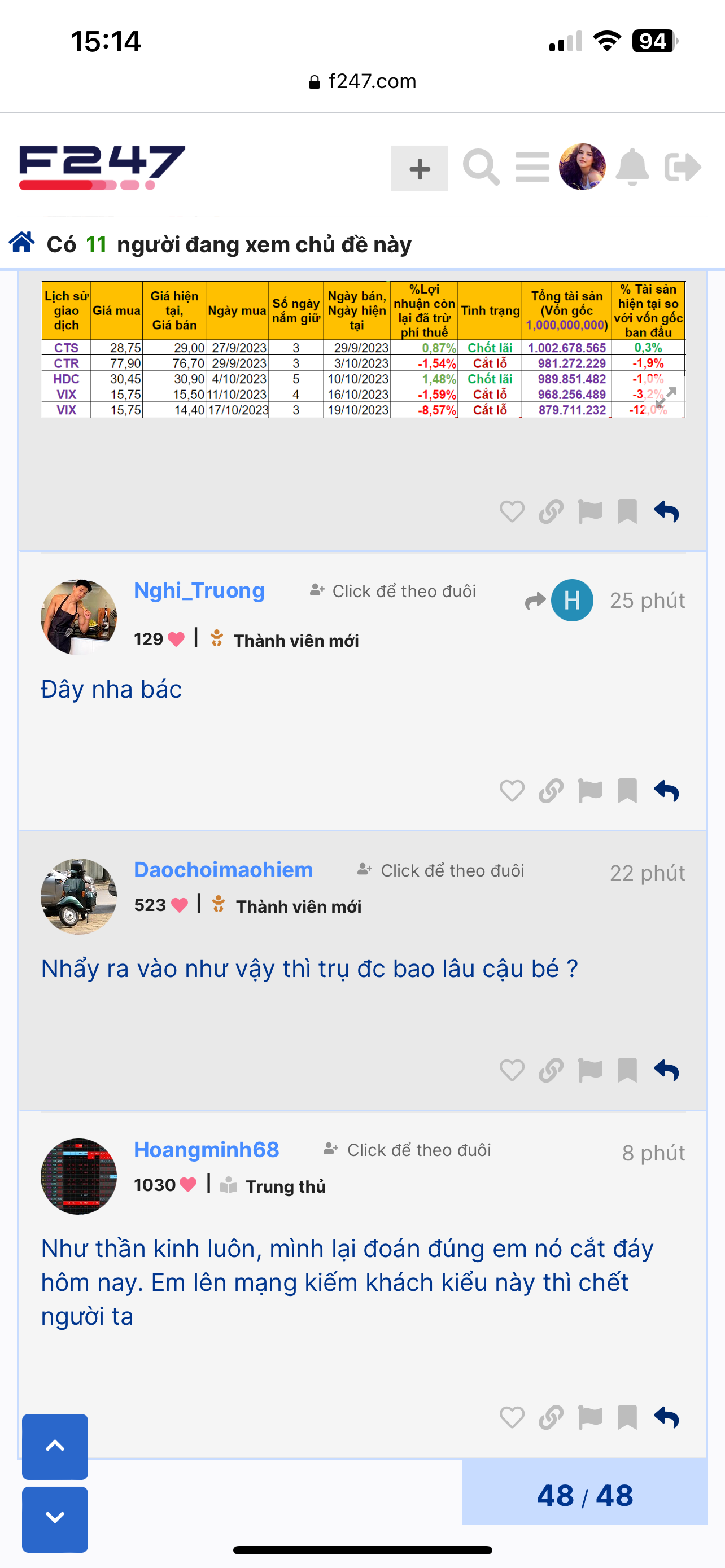The width and height of the screenshot is (725, 1568).
Task: Open Nghi_Truong's profile
Action: coord(199,590)
